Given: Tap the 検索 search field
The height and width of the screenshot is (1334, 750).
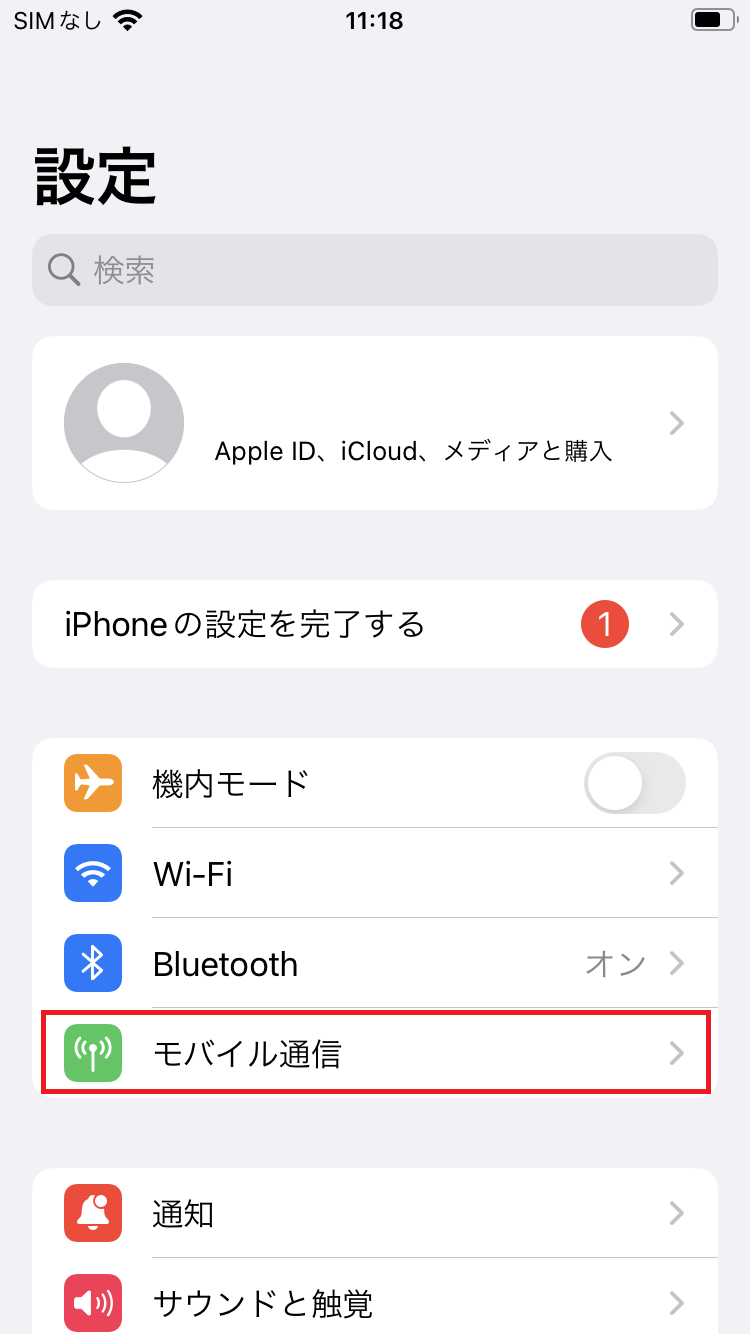Looking at the screenshot, I should [x=375, y=270].
